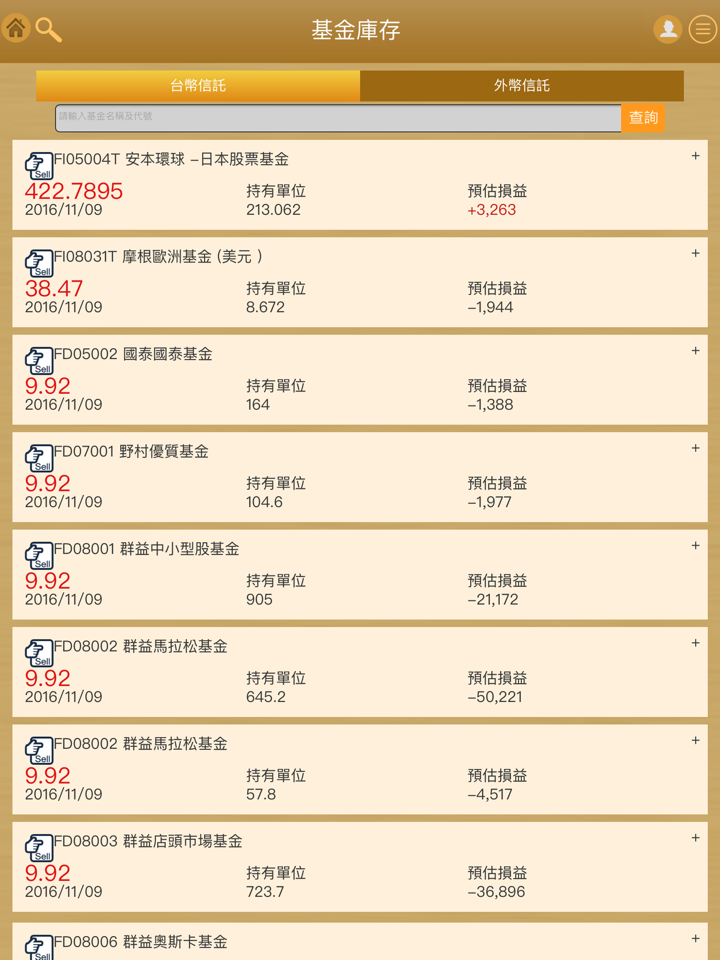Sell FI08031T 摩根歐洲基金
The height and width of the screenshot is (960, 720).
point(39,263)
